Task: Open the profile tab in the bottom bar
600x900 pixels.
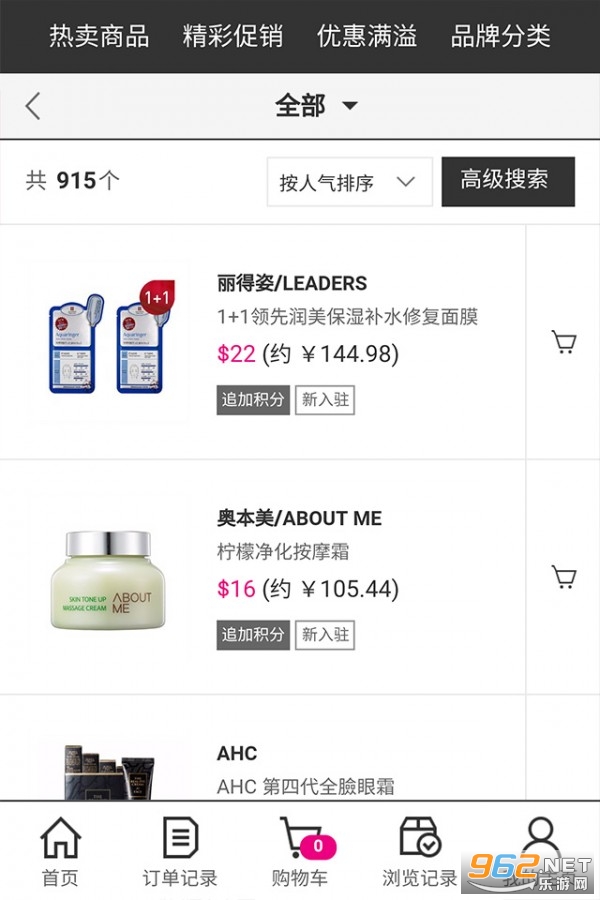Action: 540,845
